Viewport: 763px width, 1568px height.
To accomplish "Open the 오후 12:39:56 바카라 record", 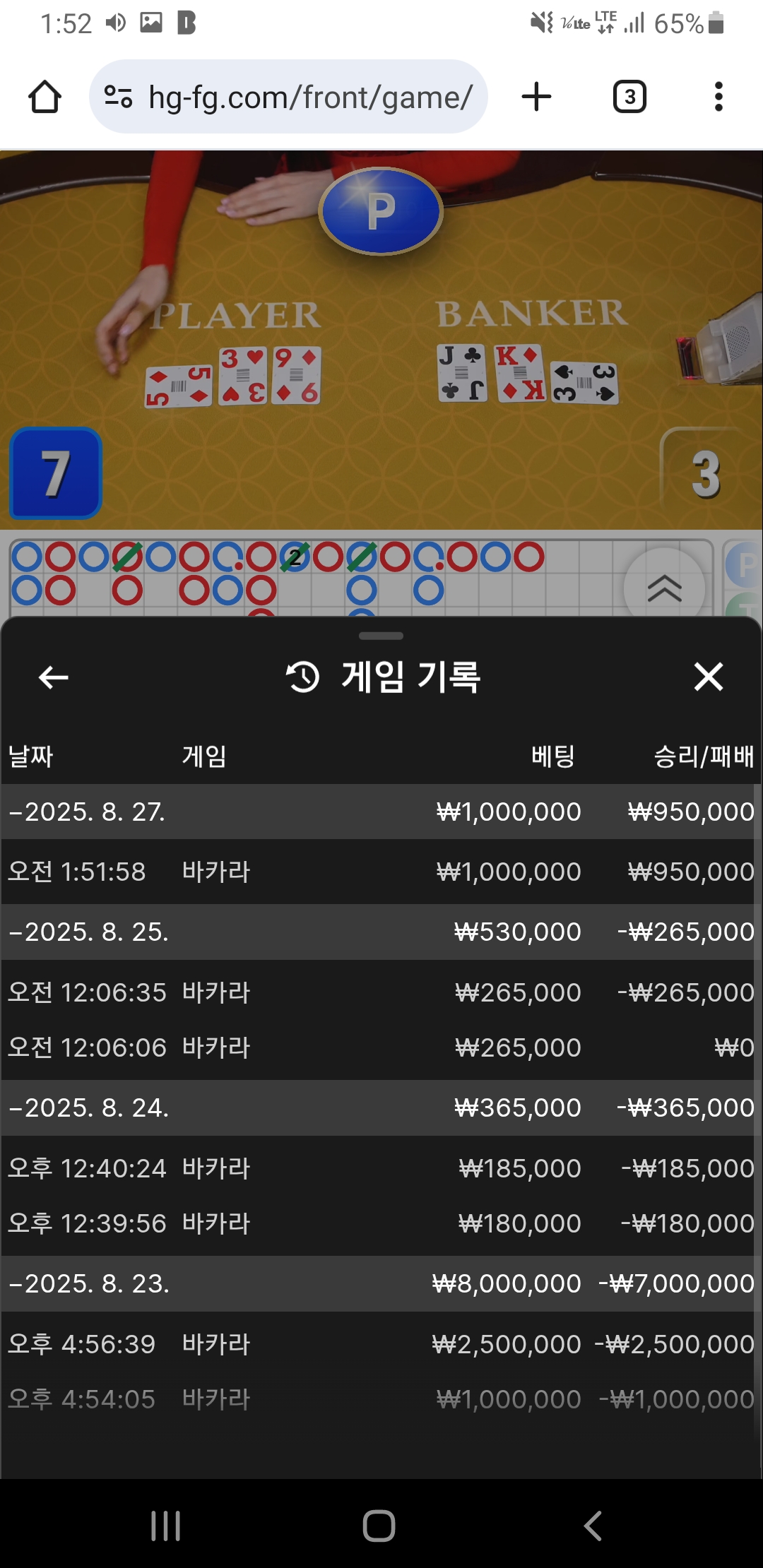I will 380,1223.
